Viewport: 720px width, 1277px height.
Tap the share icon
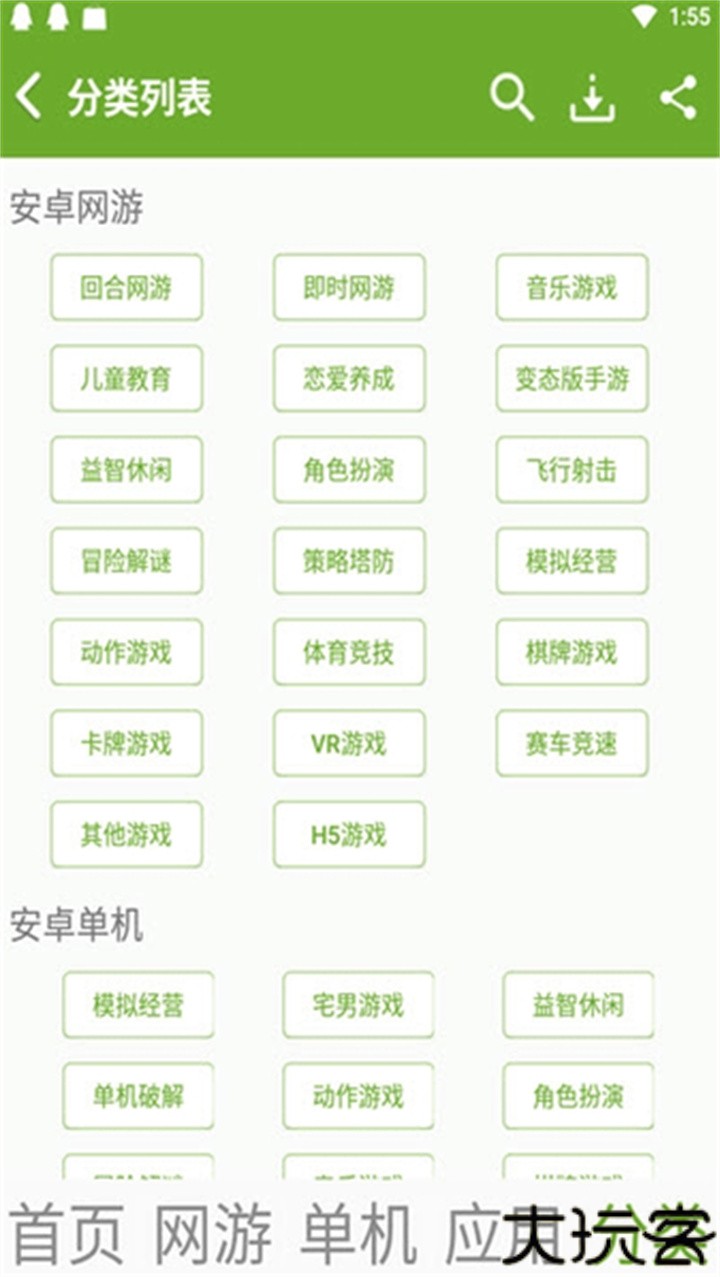point(676,97)
